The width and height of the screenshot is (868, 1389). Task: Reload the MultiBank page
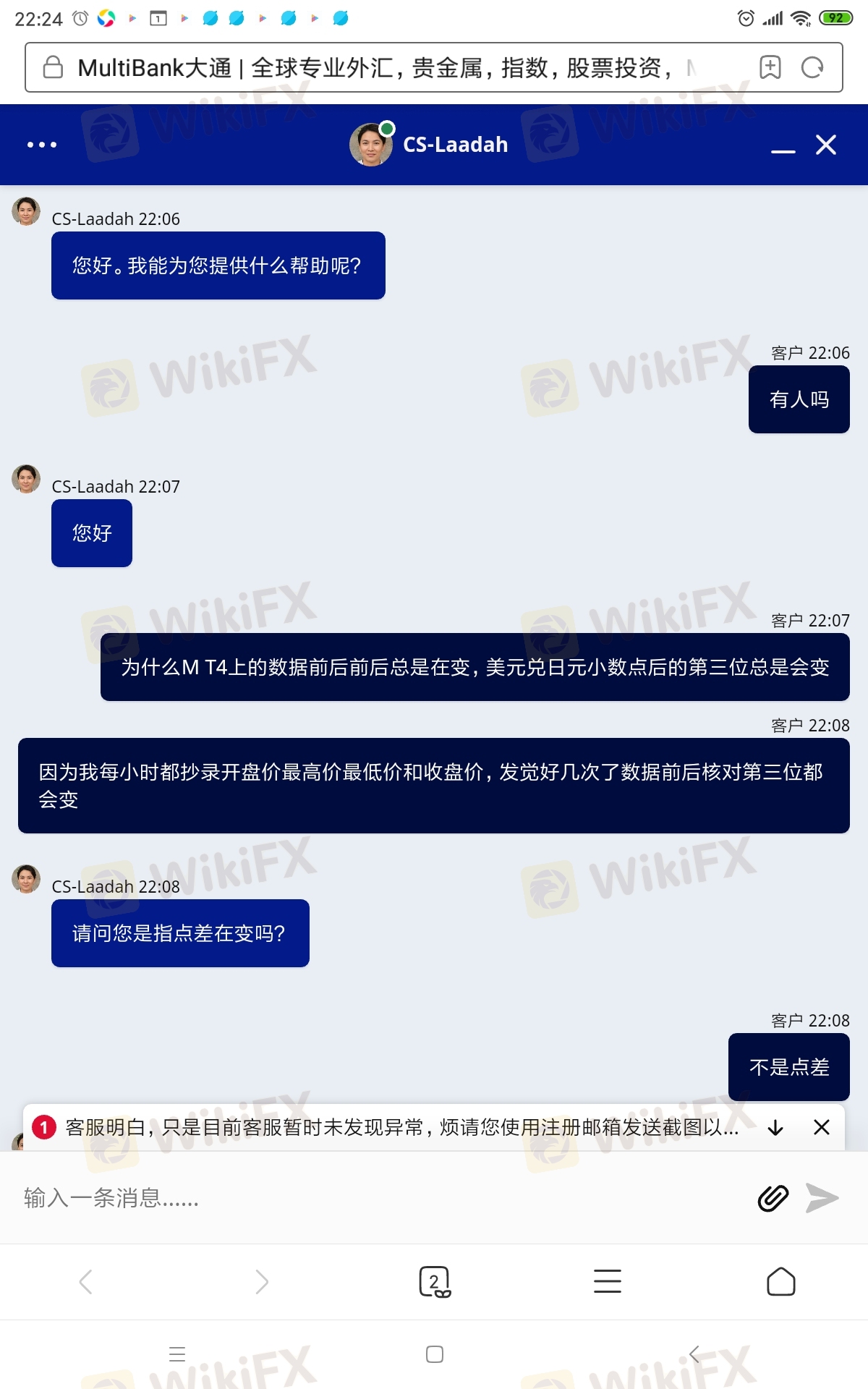point(812,67)
